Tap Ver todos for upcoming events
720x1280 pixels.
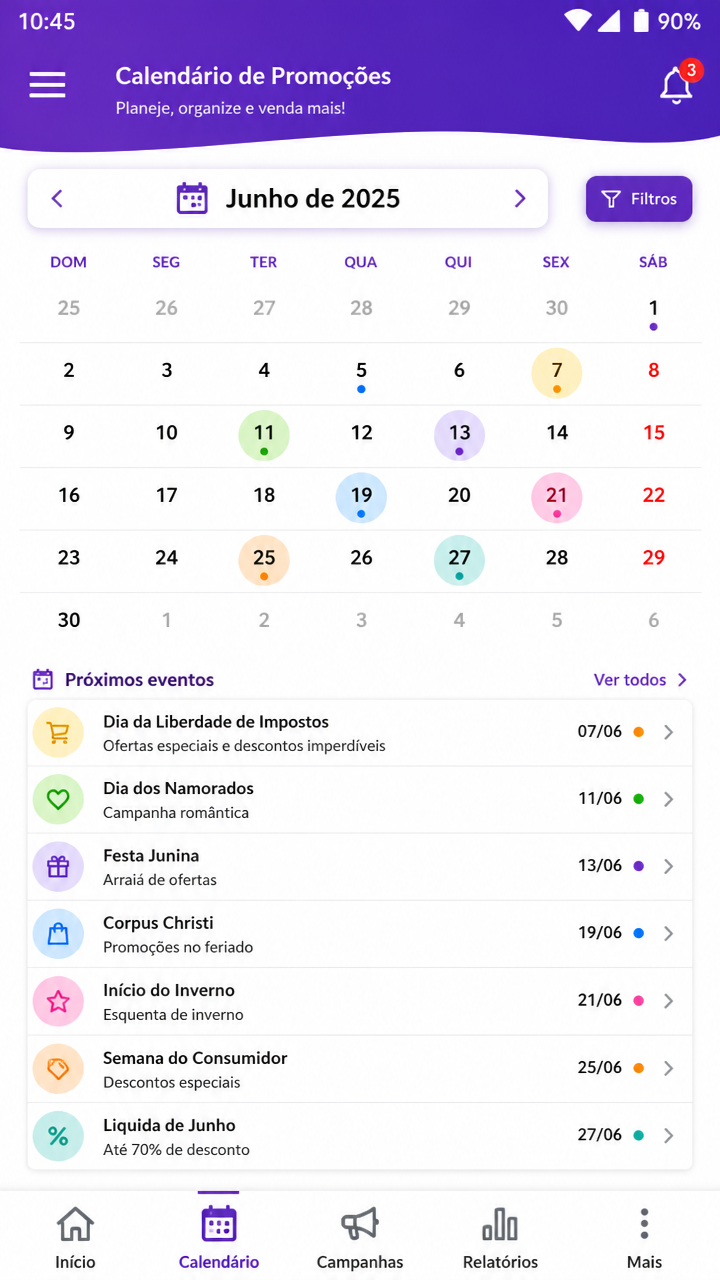(x=641, y=680)
